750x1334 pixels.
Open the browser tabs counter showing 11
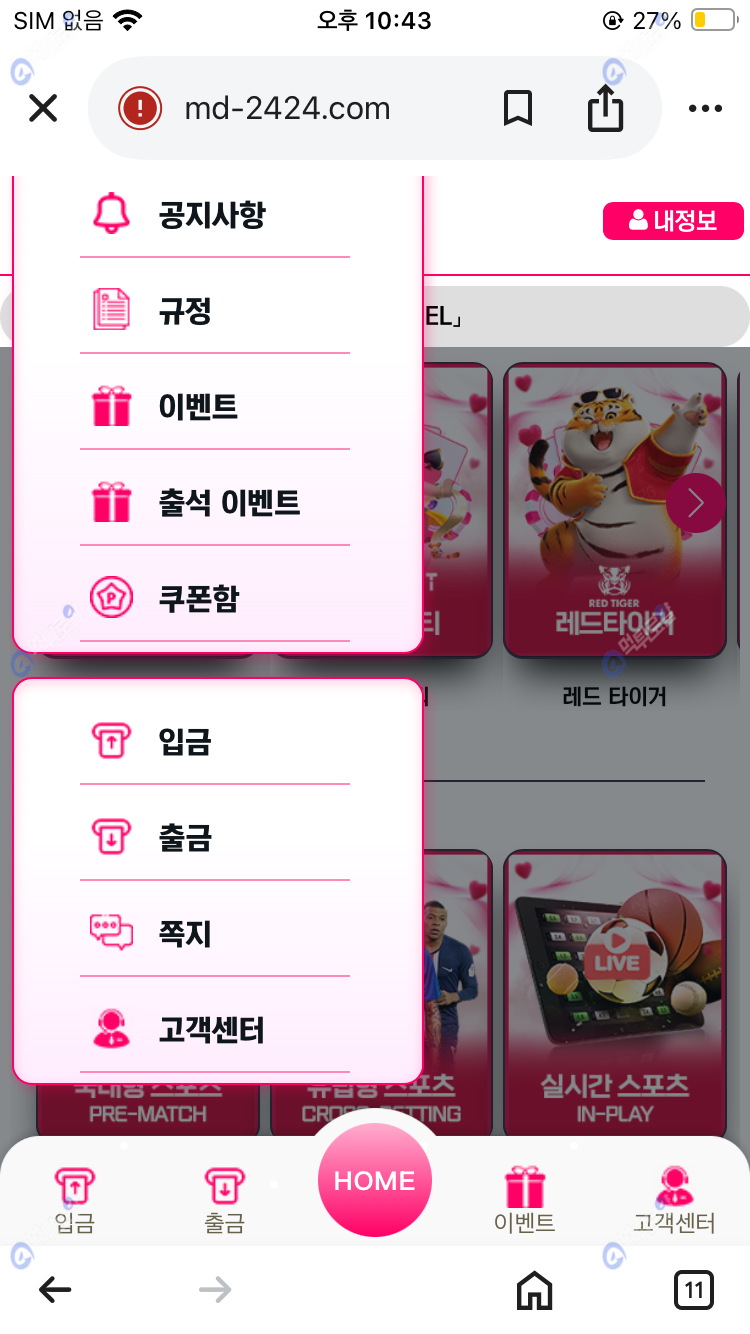(693, 1290)
